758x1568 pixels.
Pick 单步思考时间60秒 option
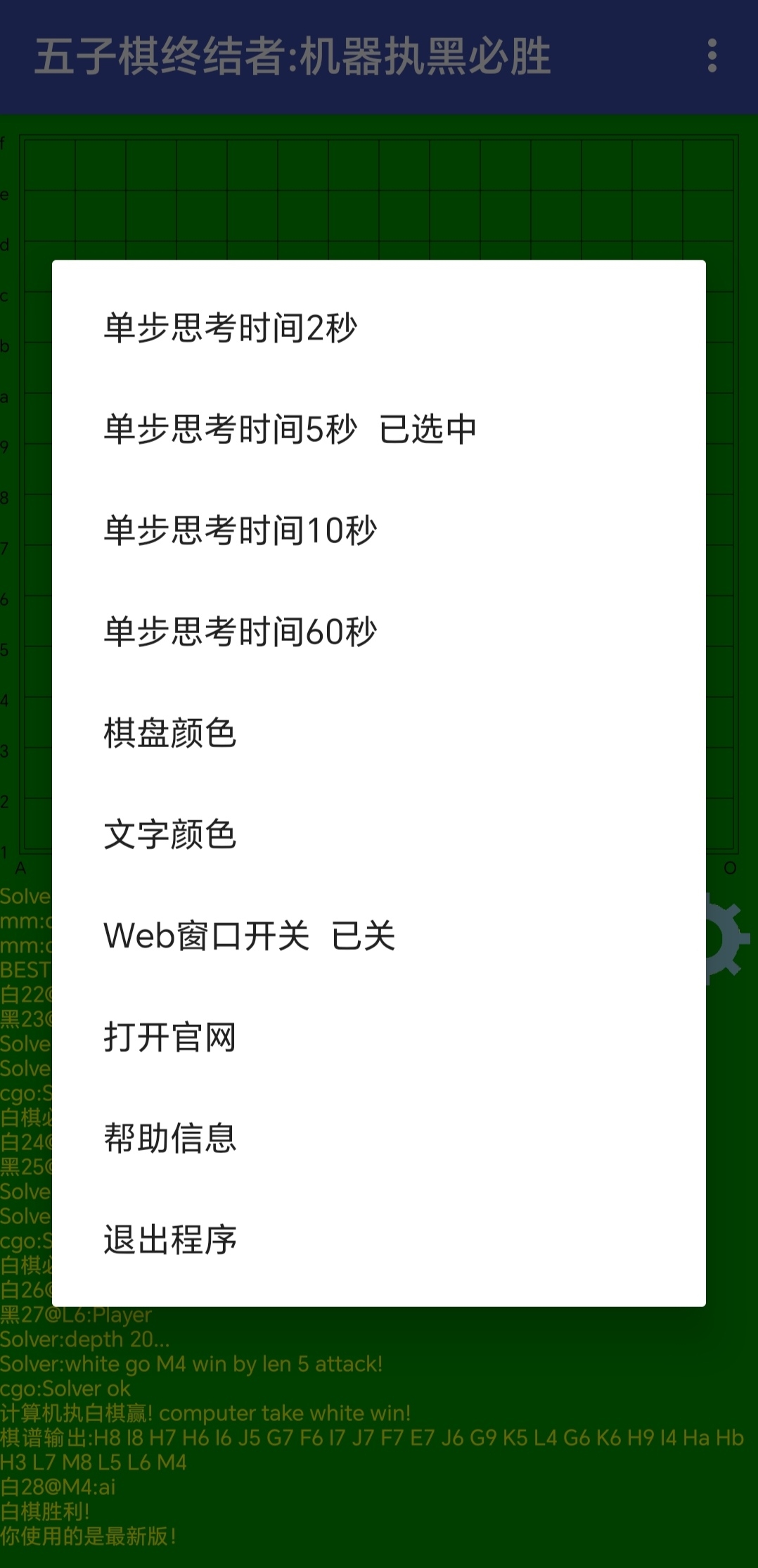coord(379,632)
